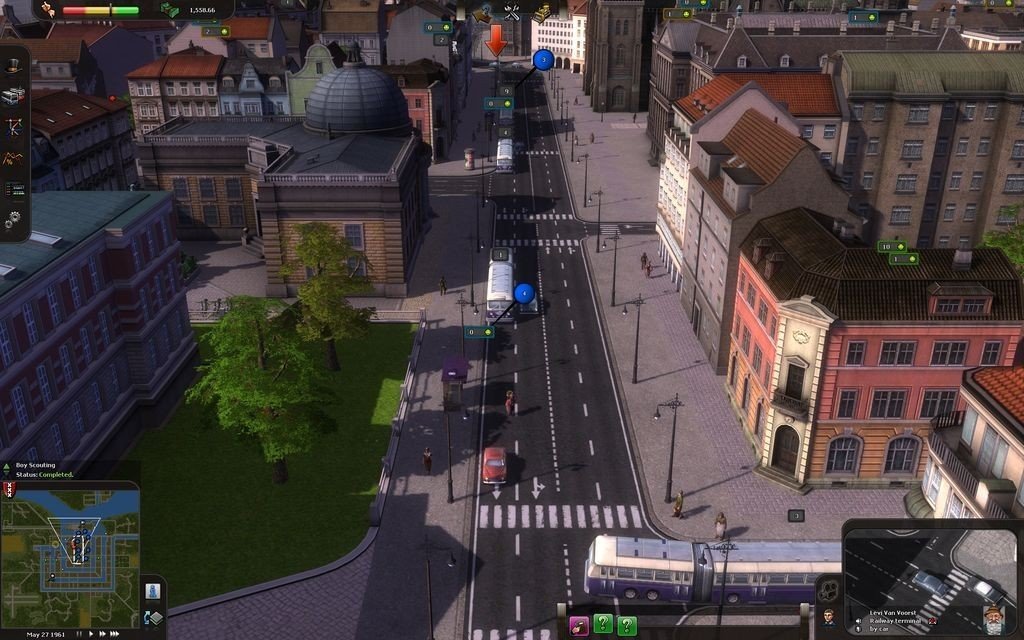Viewport: 1024px width, 640px height.
Task: Set game speed to triple fast-forward
Action: (x=117, y=634)
